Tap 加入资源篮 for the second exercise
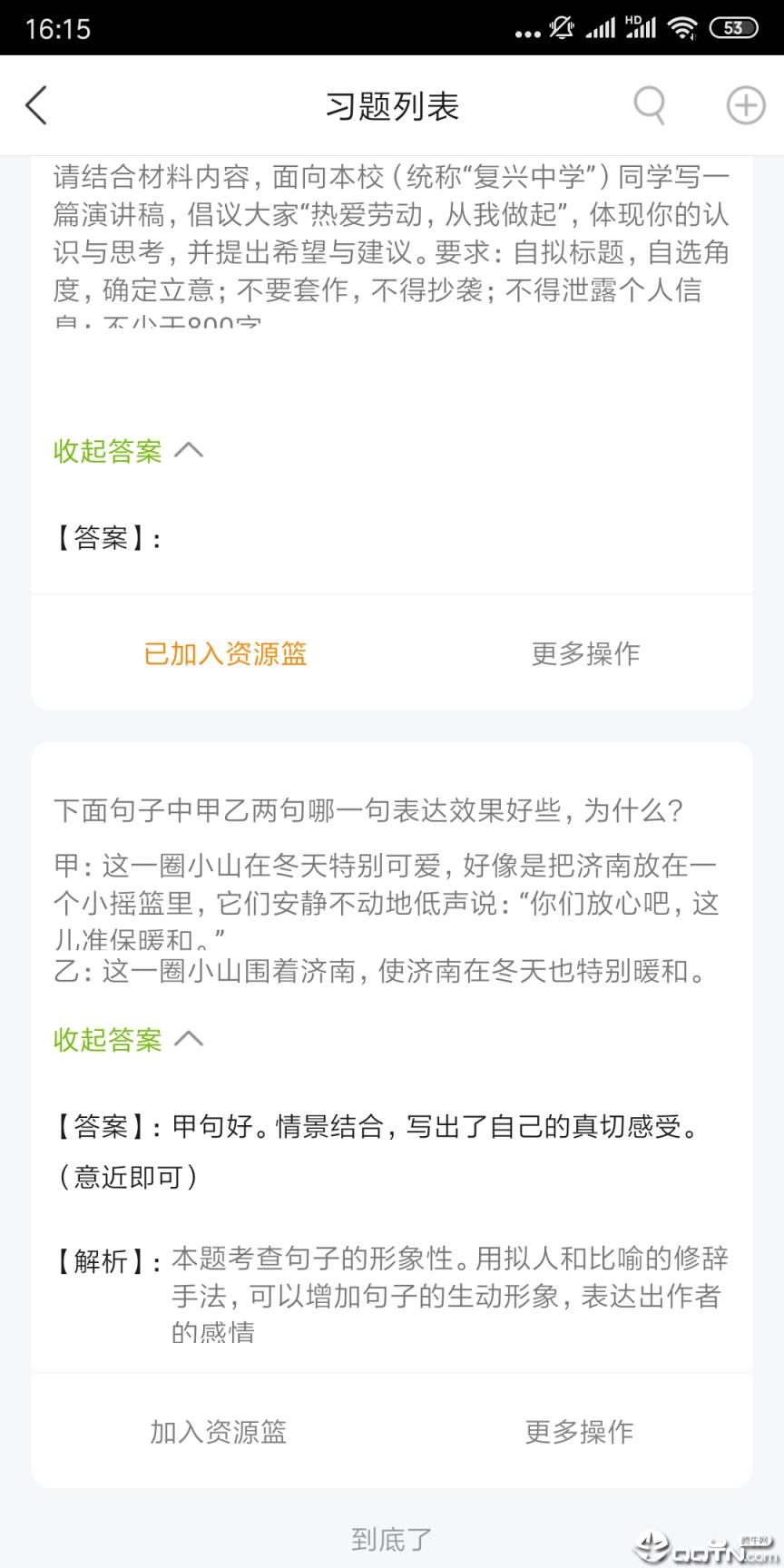The height and width of the screenshot is (1568, 784). click(216, 1431)
